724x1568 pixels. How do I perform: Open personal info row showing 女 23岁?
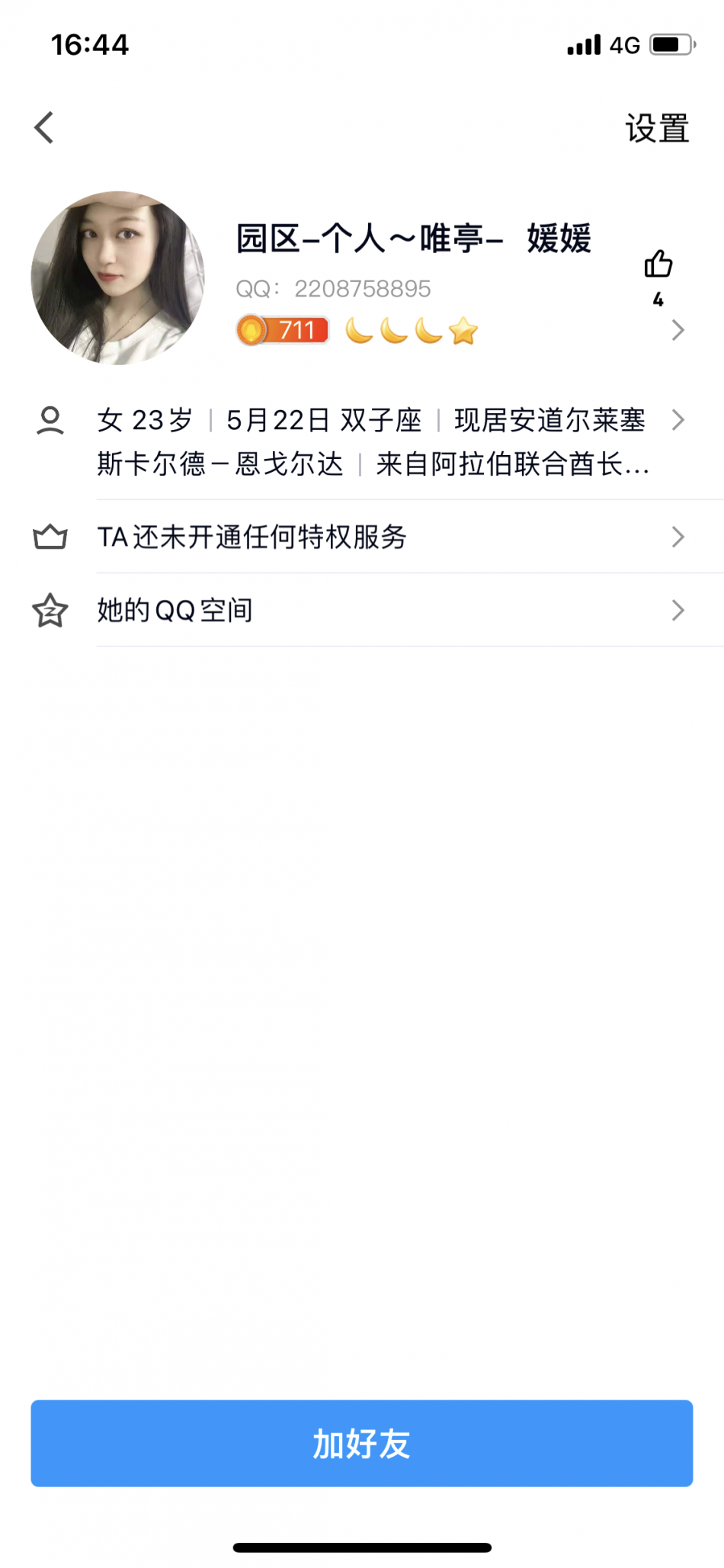pos(362,441)
